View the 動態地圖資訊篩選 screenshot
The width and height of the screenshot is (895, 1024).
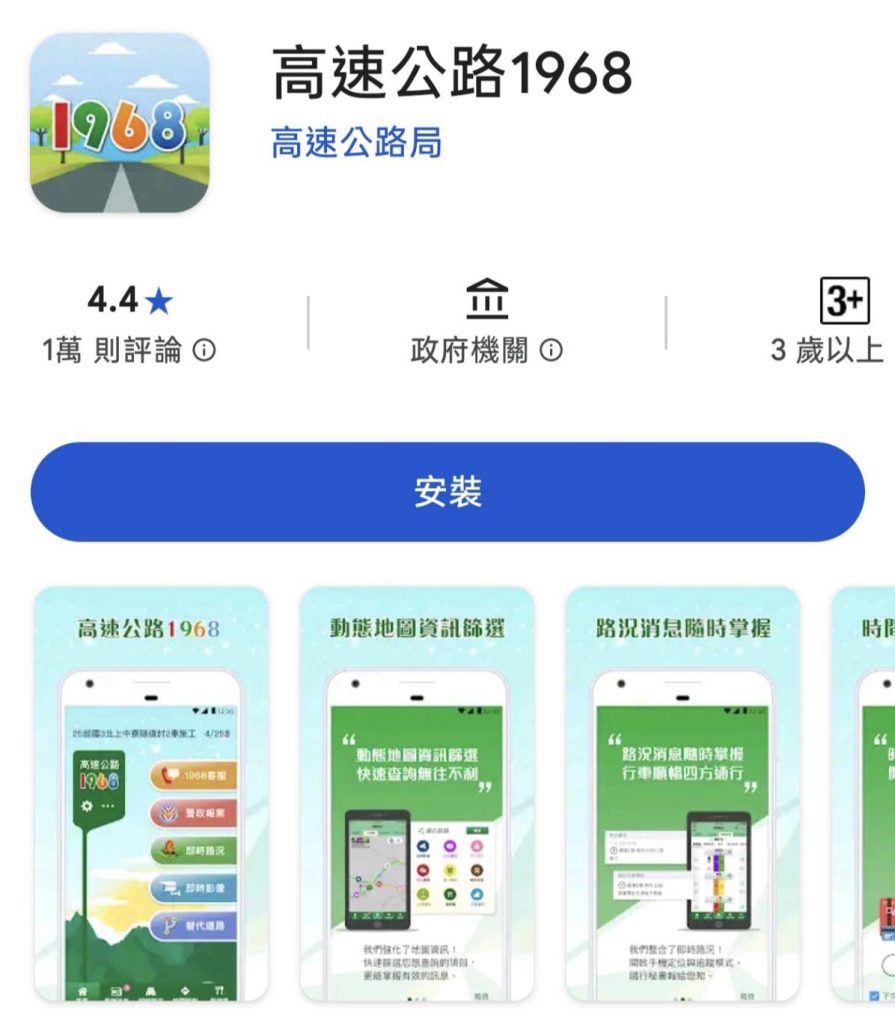point(417,795)
